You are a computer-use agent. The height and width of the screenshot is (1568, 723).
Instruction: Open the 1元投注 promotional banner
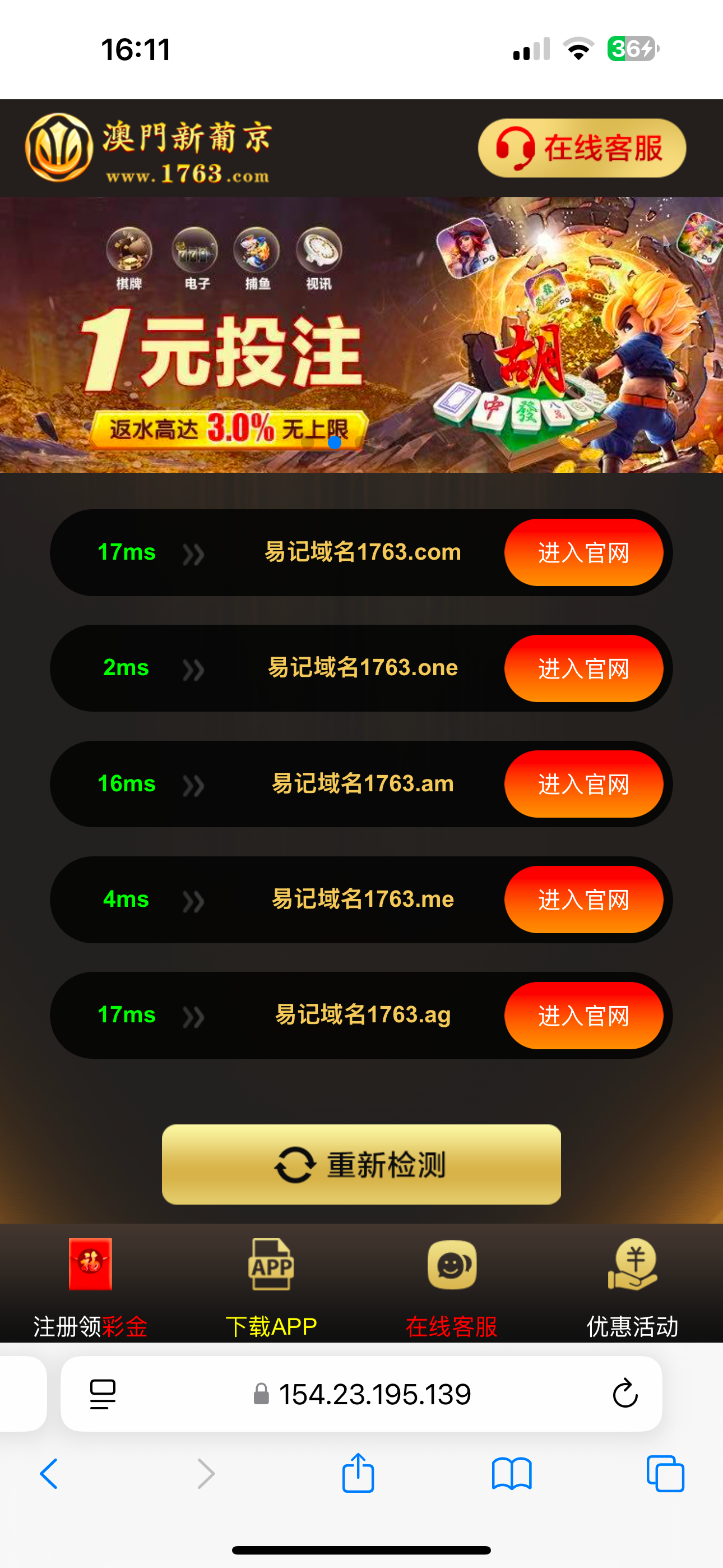coord(361,335)
